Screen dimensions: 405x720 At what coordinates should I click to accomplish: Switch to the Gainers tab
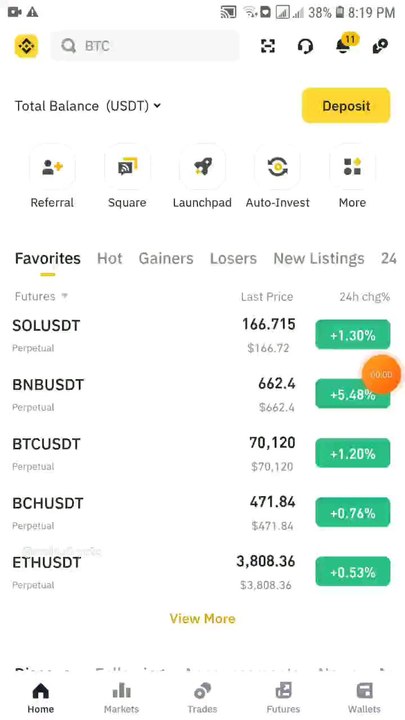click(x=166, y=259)
